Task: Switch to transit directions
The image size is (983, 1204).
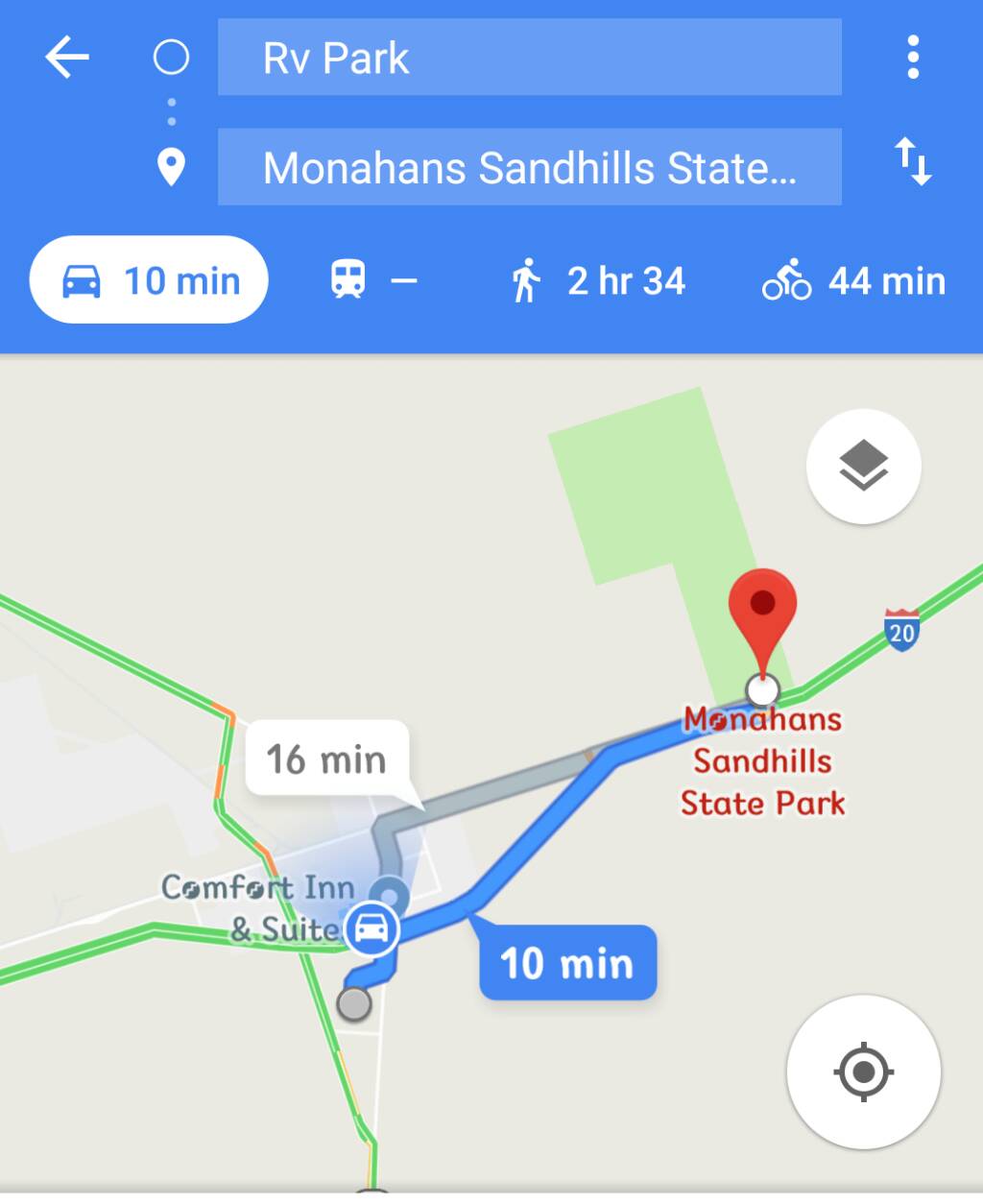Action: (x=372, y=281)
